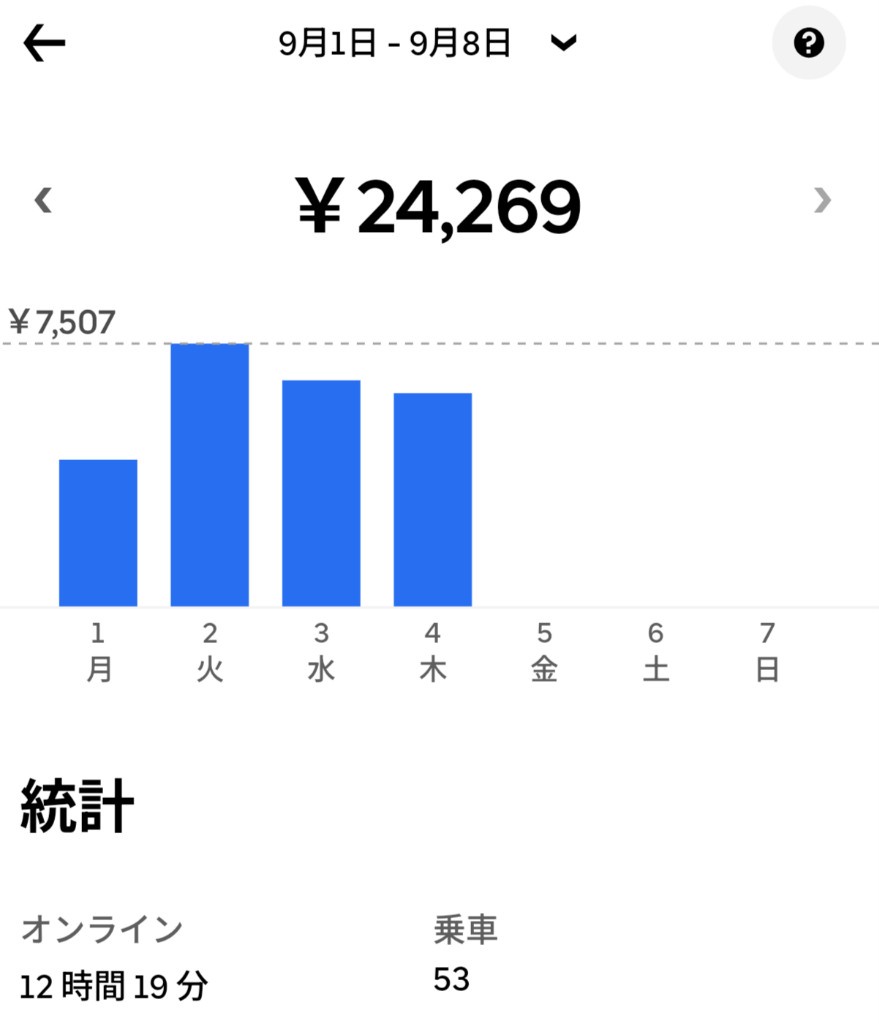Go to the previous week with left chevron

coord(42,201)
